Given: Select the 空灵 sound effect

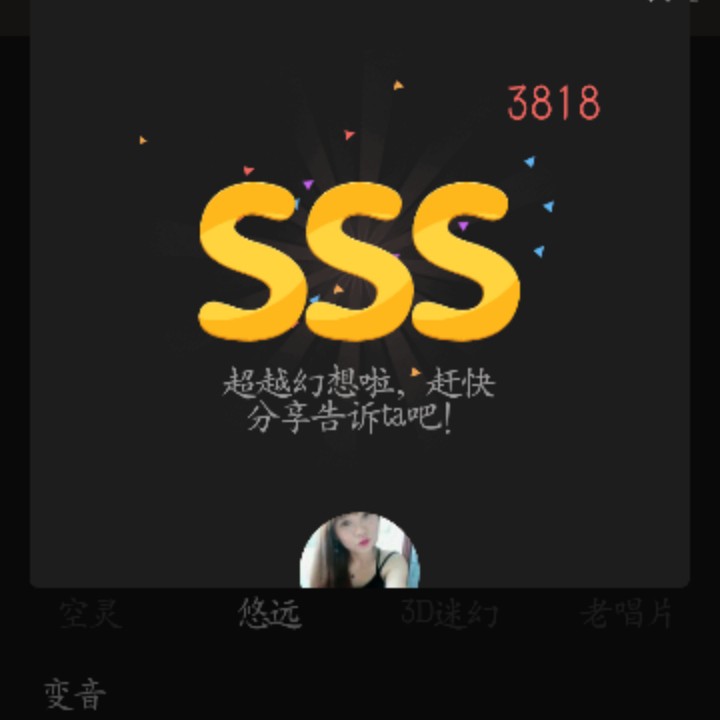Looking at the screenshot, I should click(x=90, y=613).
